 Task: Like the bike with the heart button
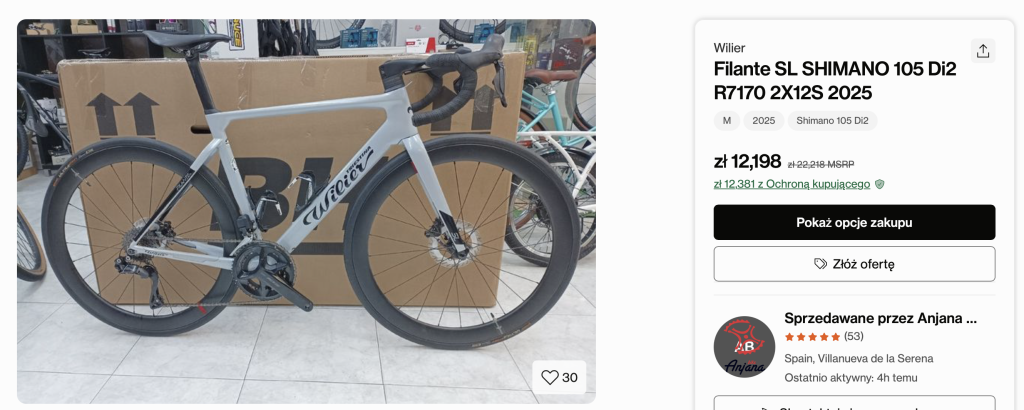[559, 377]
